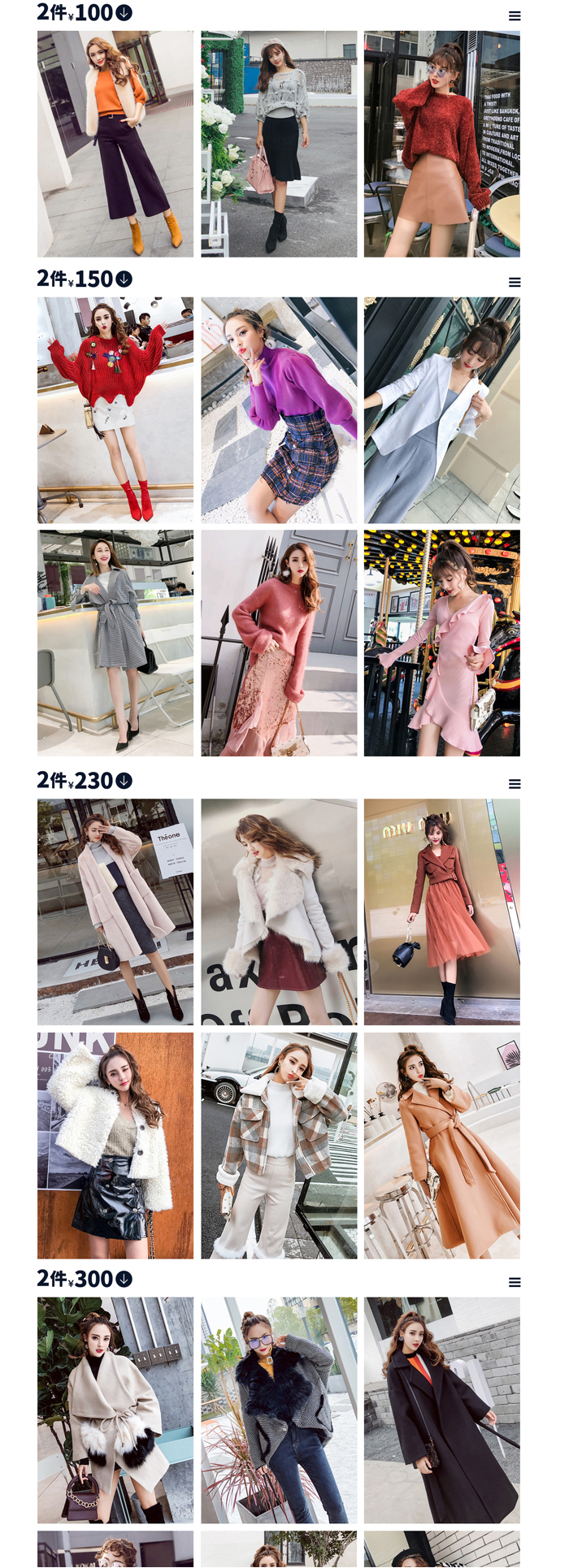Open the pink sweater with velvet skirt
This screenshot has height=1568, width=569.
[x=279, y=643]
